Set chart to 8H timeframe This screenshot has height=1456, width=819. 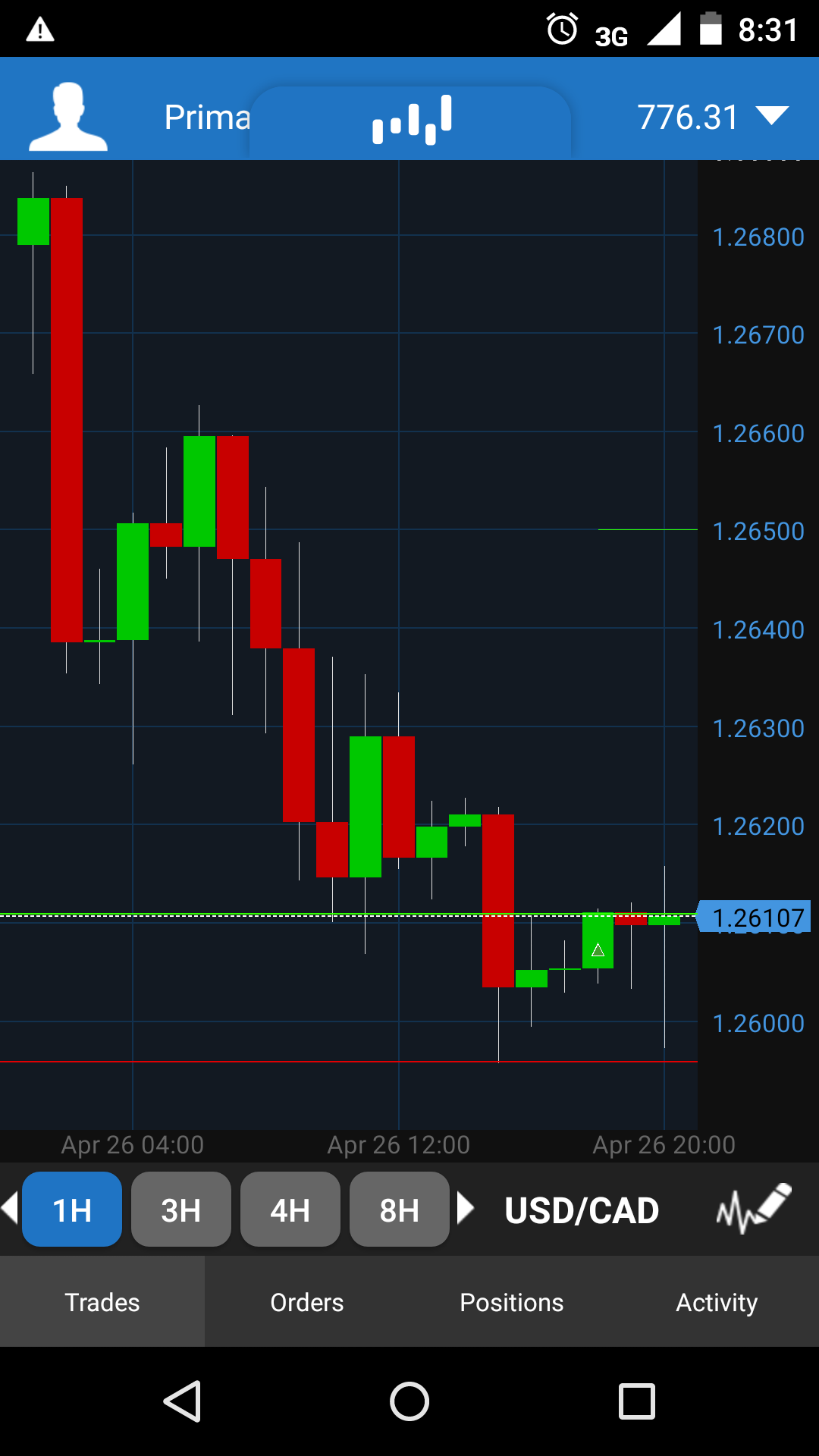pos(399,1210)
